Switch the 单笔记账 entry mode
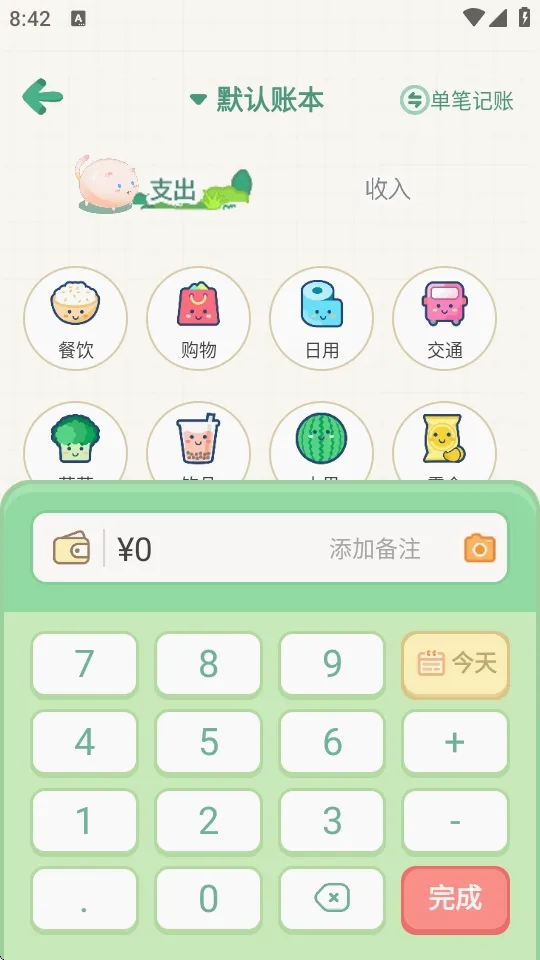 [457, 100]
